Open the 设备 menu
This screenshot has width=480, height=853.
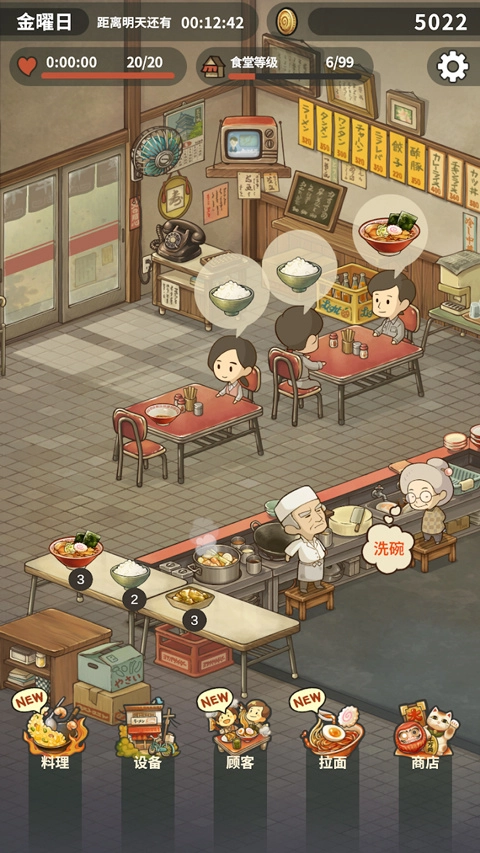coord(147,734)
